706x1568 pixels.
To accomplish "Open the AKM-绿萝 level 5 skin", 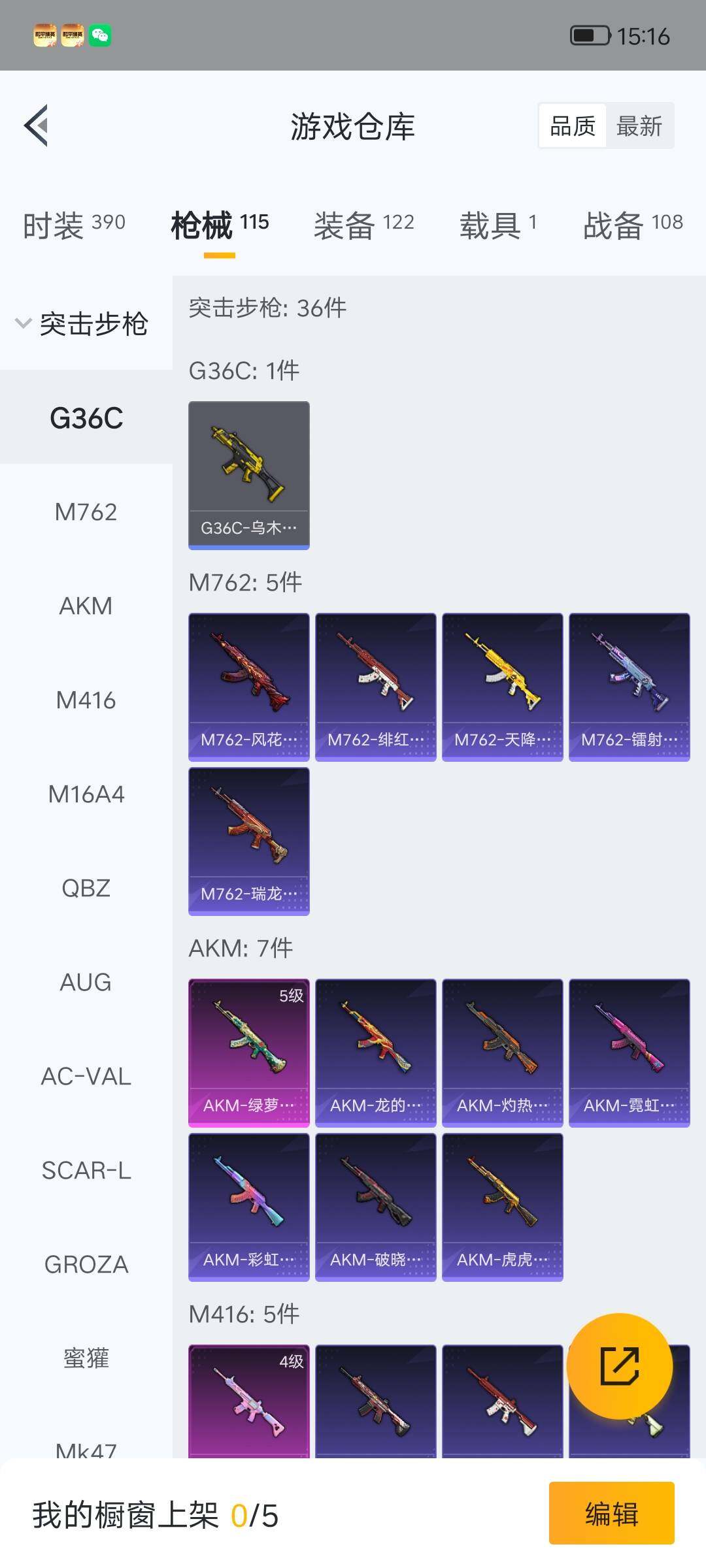I will (248, 1053).
